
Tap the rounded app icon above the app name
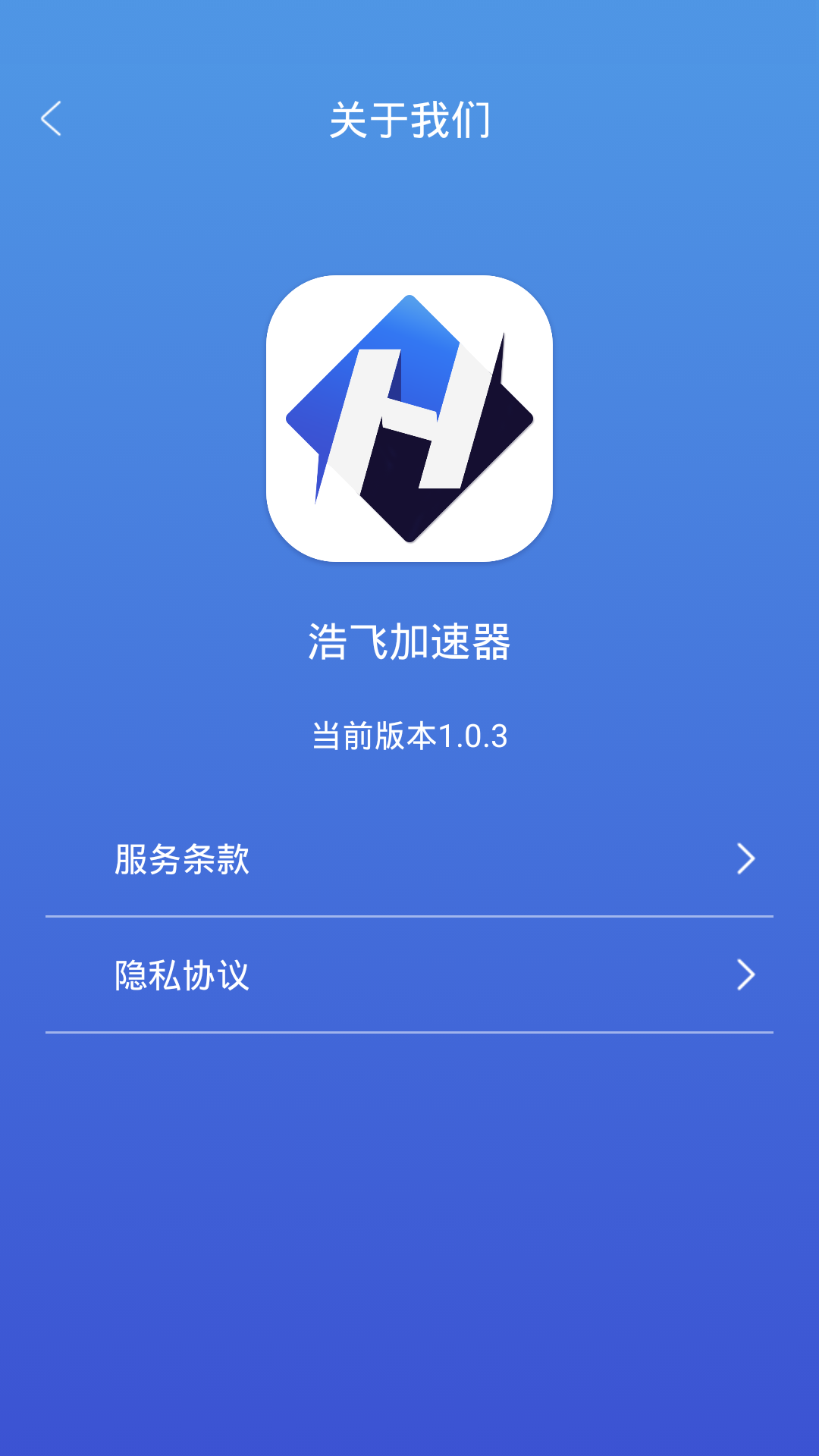click(409, 419)
